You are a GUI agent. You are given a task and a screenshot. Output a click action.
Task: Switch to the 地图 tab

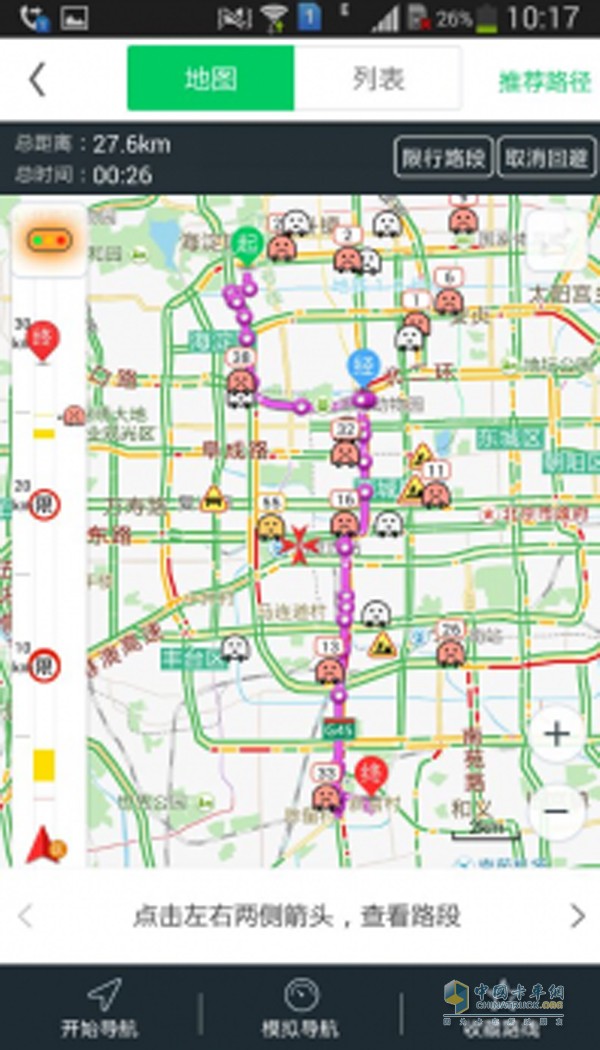(210, 78)
